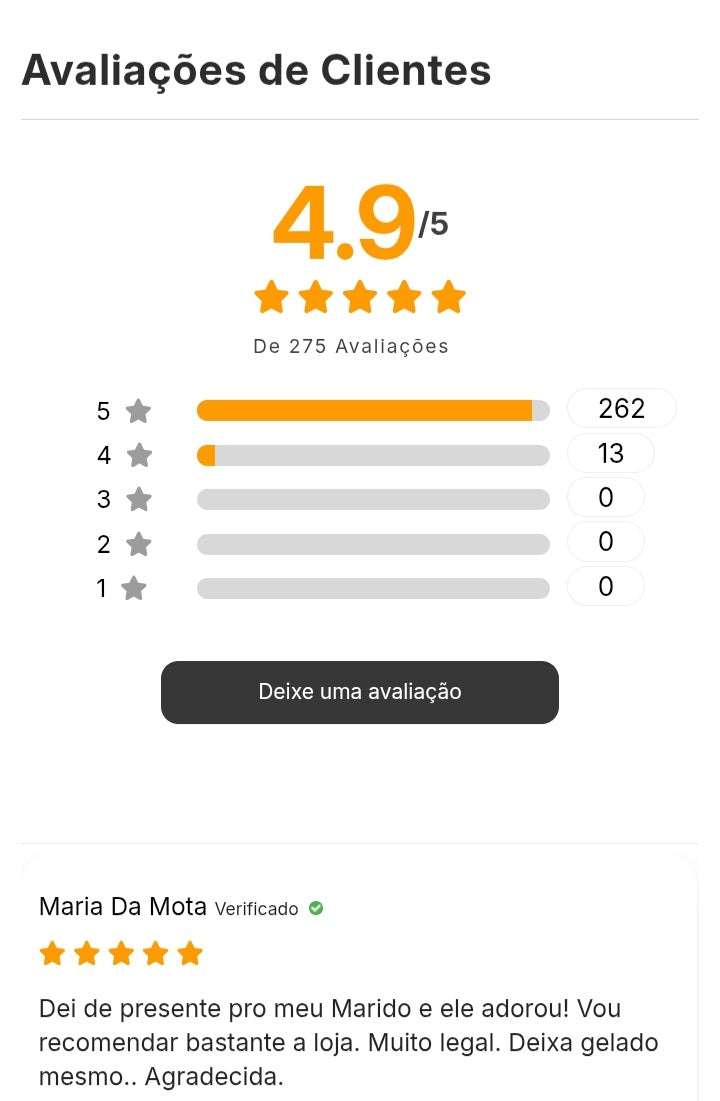The height and width of the screenshot is (1101, 720).
Task: Click the 13 count badge for 4 stars
Action: coord(611,453)
